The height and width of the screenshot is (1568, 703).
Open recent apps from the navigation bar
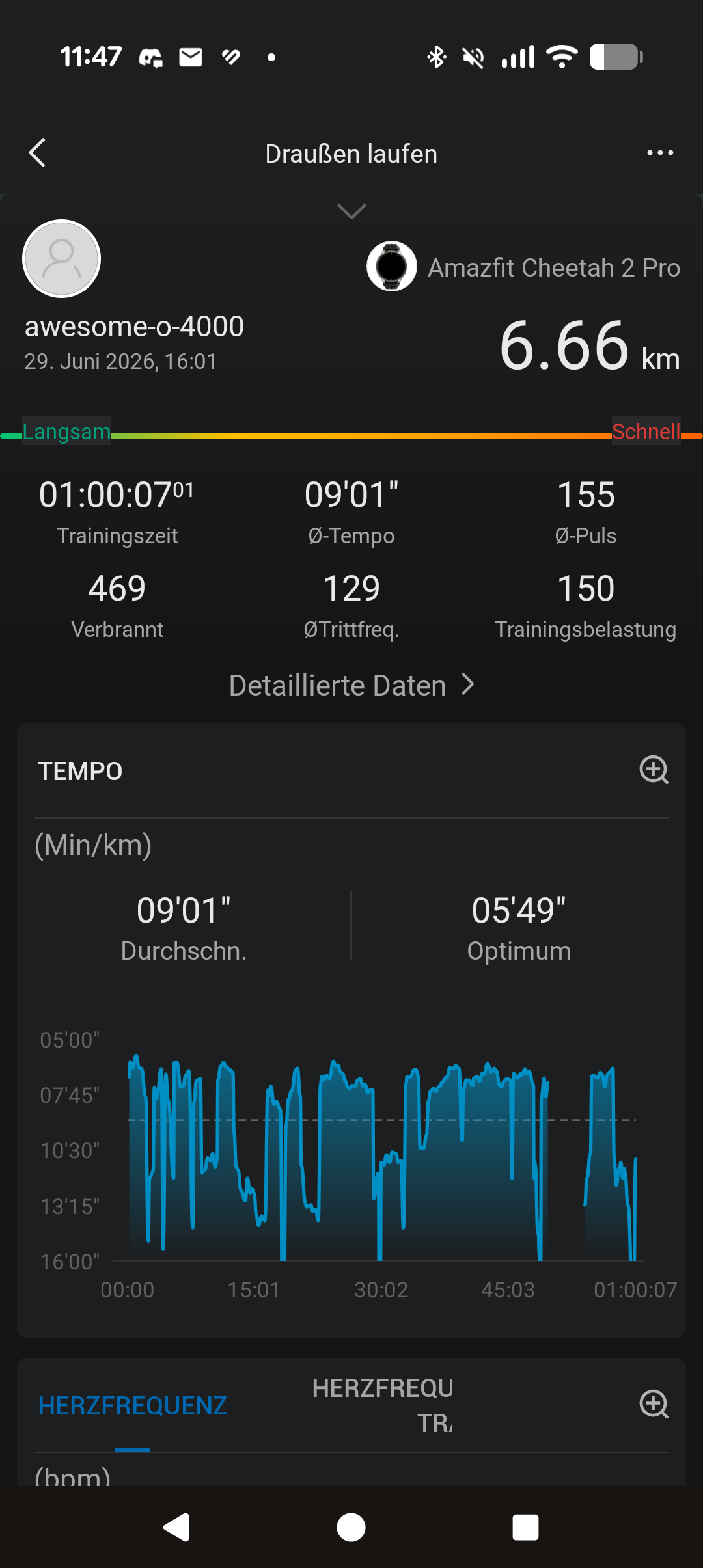point(525,1527)
